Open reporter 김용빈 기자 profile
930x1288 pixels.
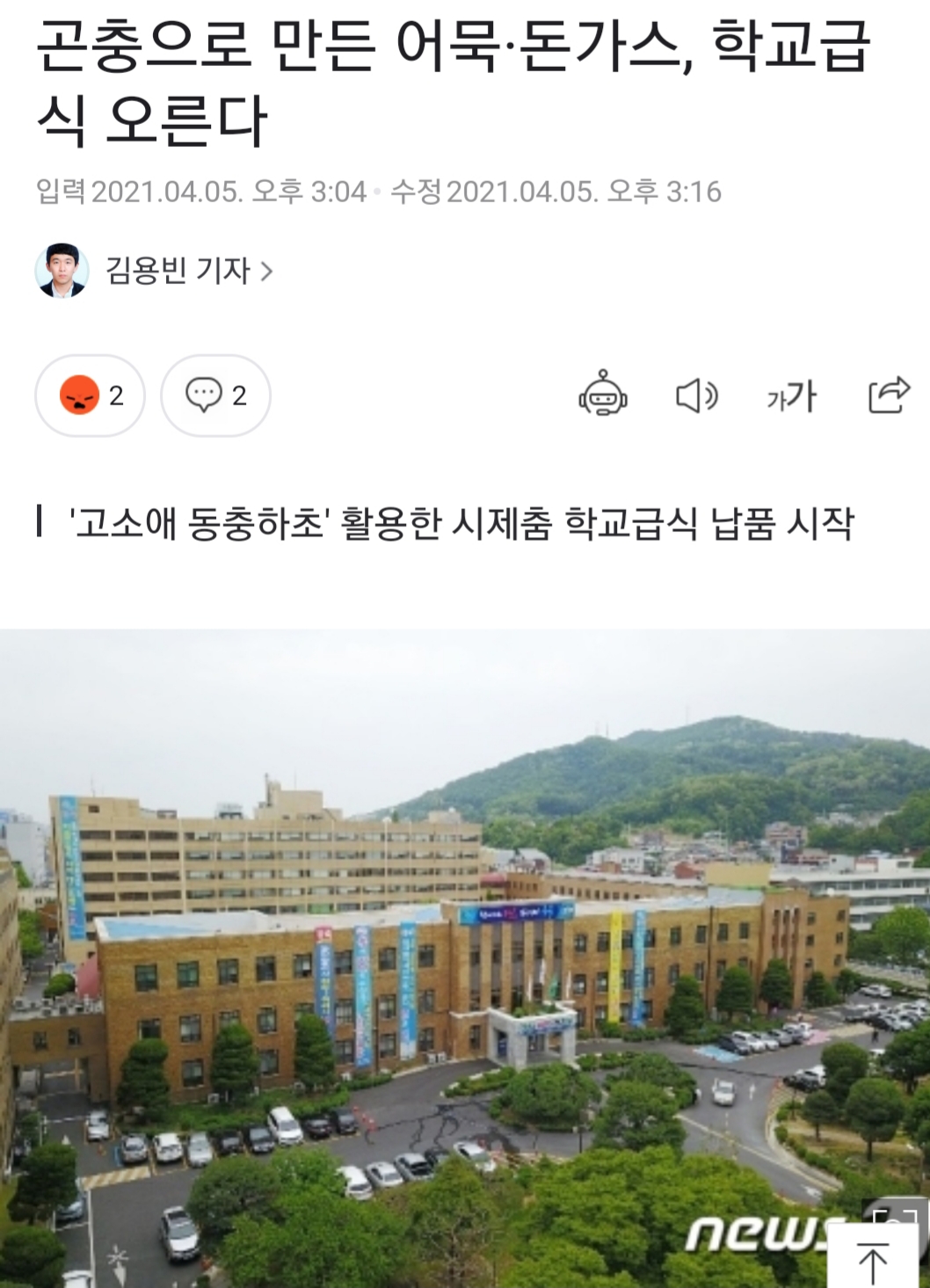pyautogui.click(x=178, y=271)
